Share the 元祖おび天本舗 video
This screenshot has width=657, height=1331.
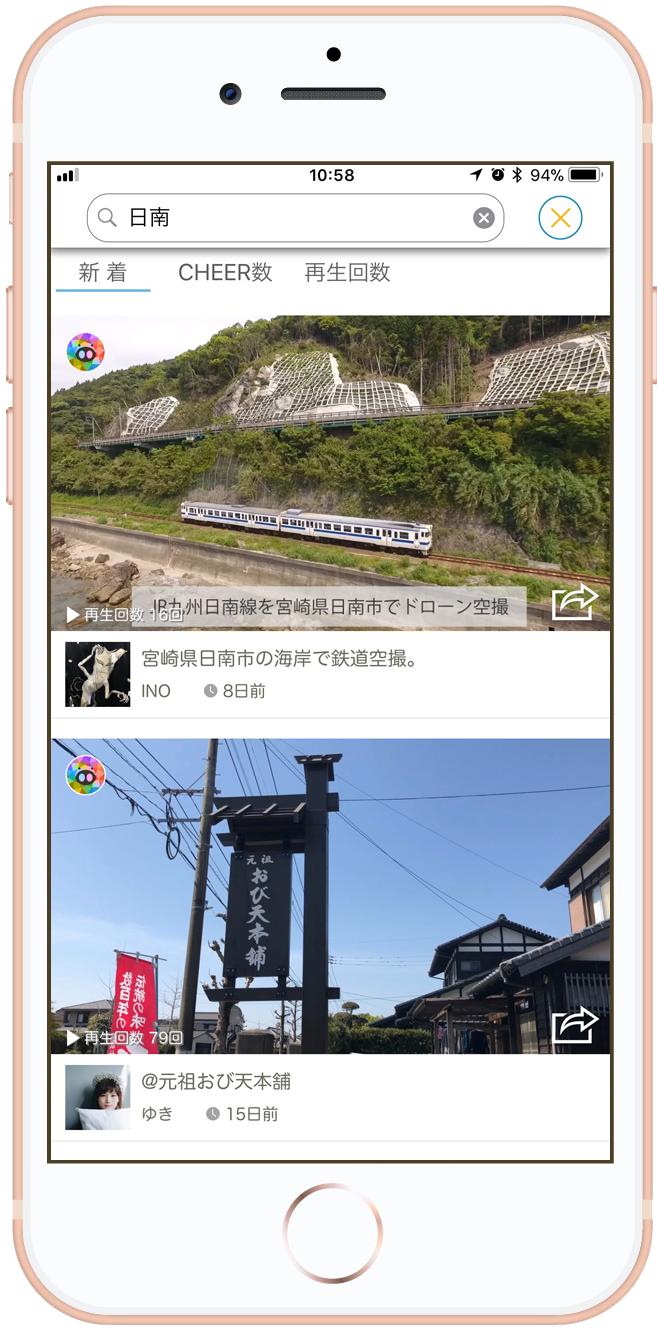(575, 1025)
